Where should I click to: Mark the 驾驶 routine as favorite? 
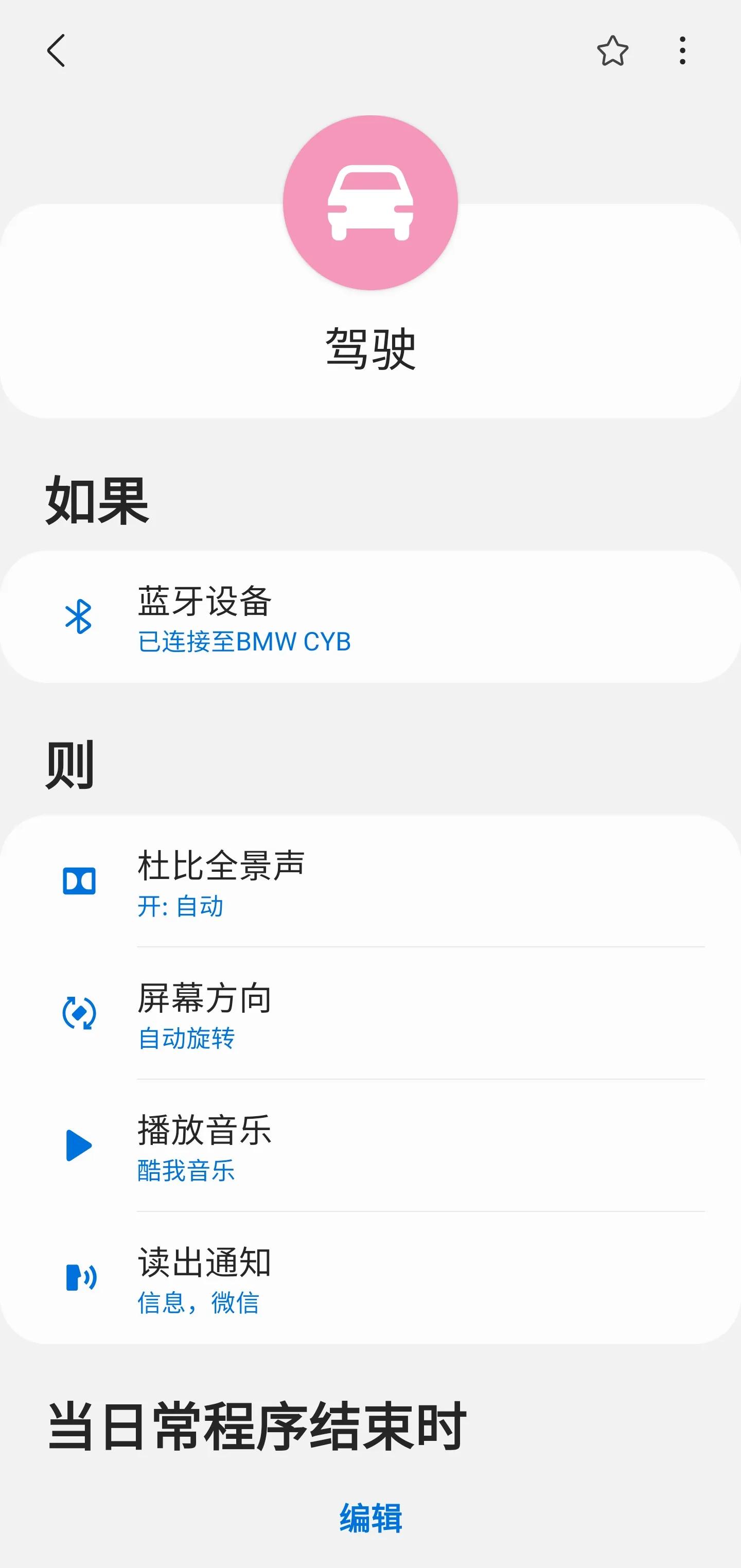tap(612, 50)
